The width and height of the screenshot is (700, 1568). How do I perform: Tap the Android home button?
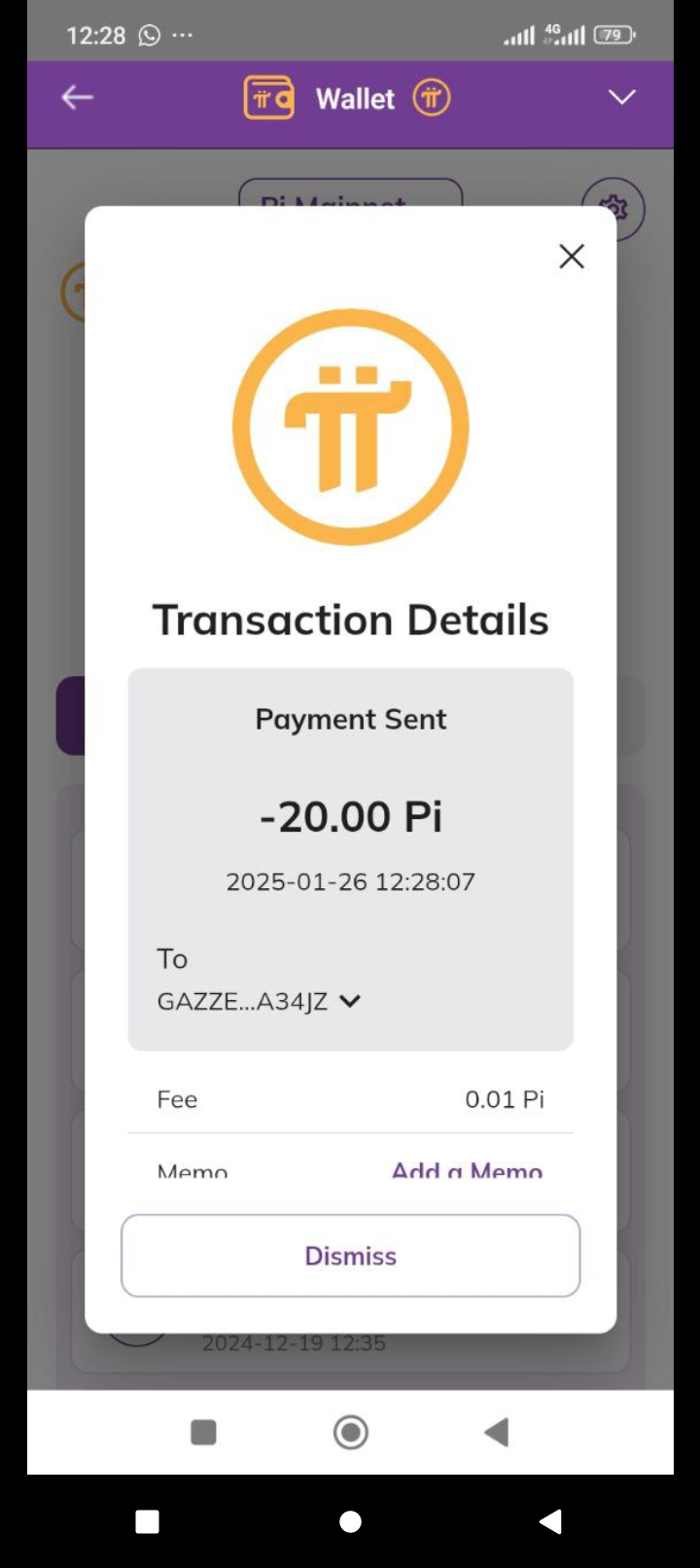coord(350,1432)
